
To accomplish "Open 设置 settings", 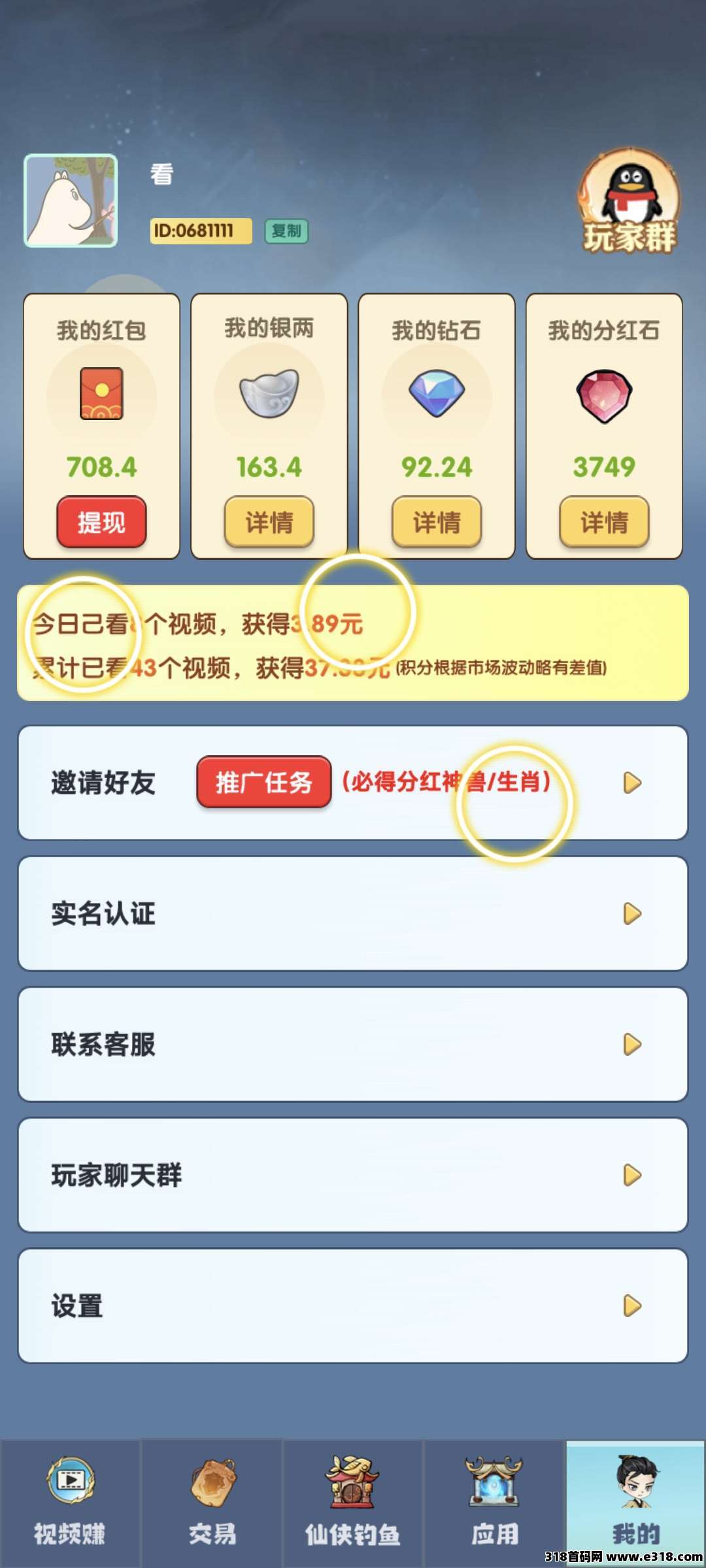I will pyautogui.click(x=353, y=1305).
